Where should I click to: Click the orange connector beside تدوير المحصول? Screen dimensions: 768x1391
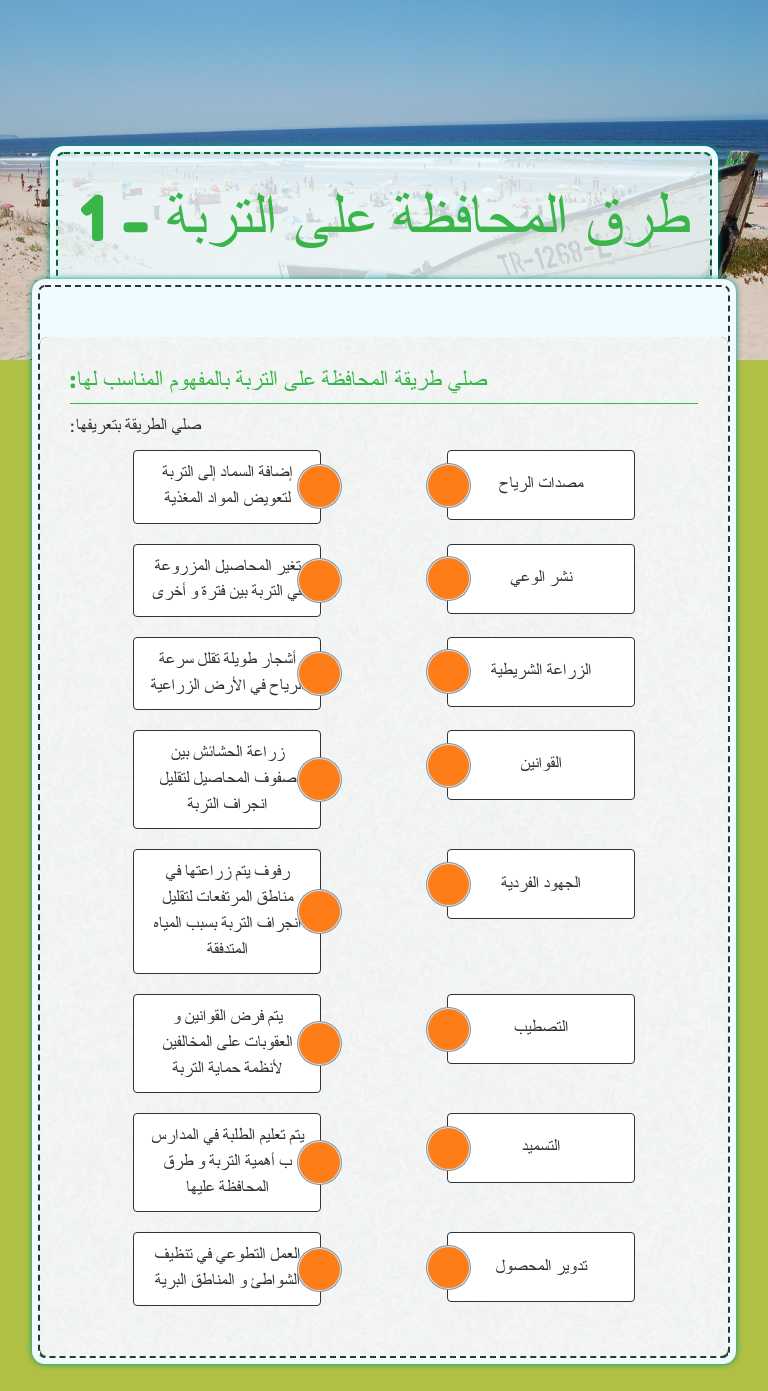pos(448,1266)
